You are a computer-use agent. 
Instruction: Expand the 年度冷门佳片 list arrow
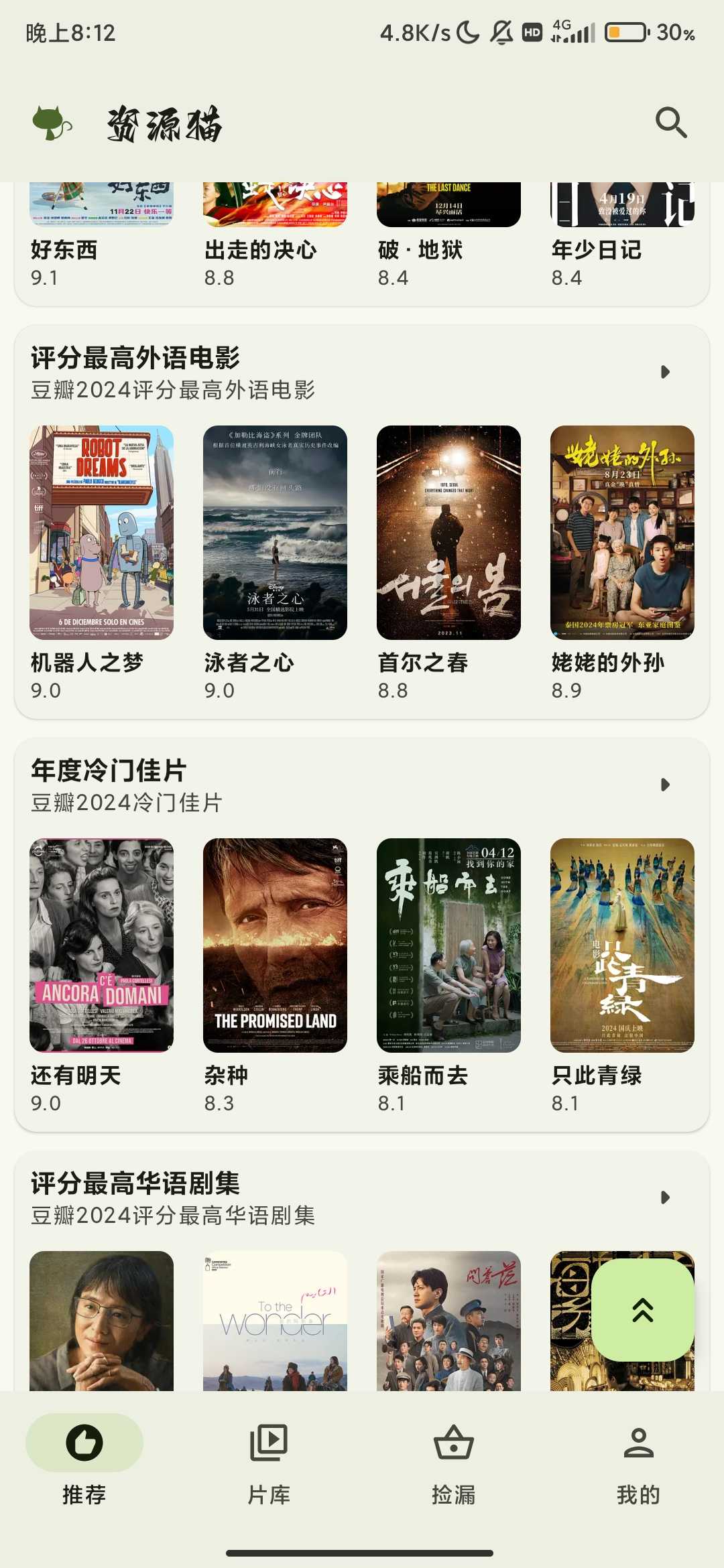[x=665, y=785]
